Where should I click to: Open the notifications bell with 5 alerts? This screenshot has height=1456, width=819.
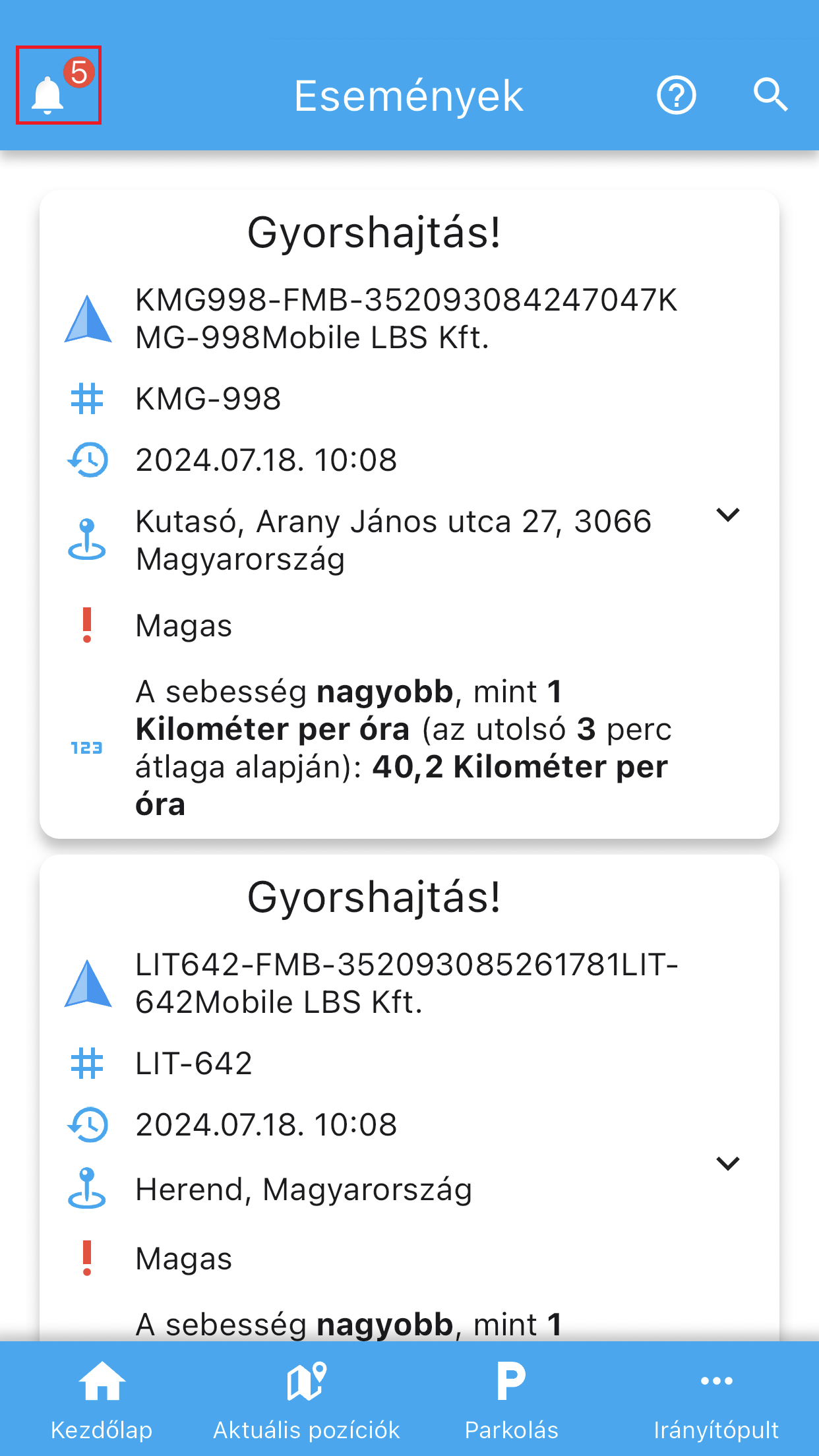(57, 86)
